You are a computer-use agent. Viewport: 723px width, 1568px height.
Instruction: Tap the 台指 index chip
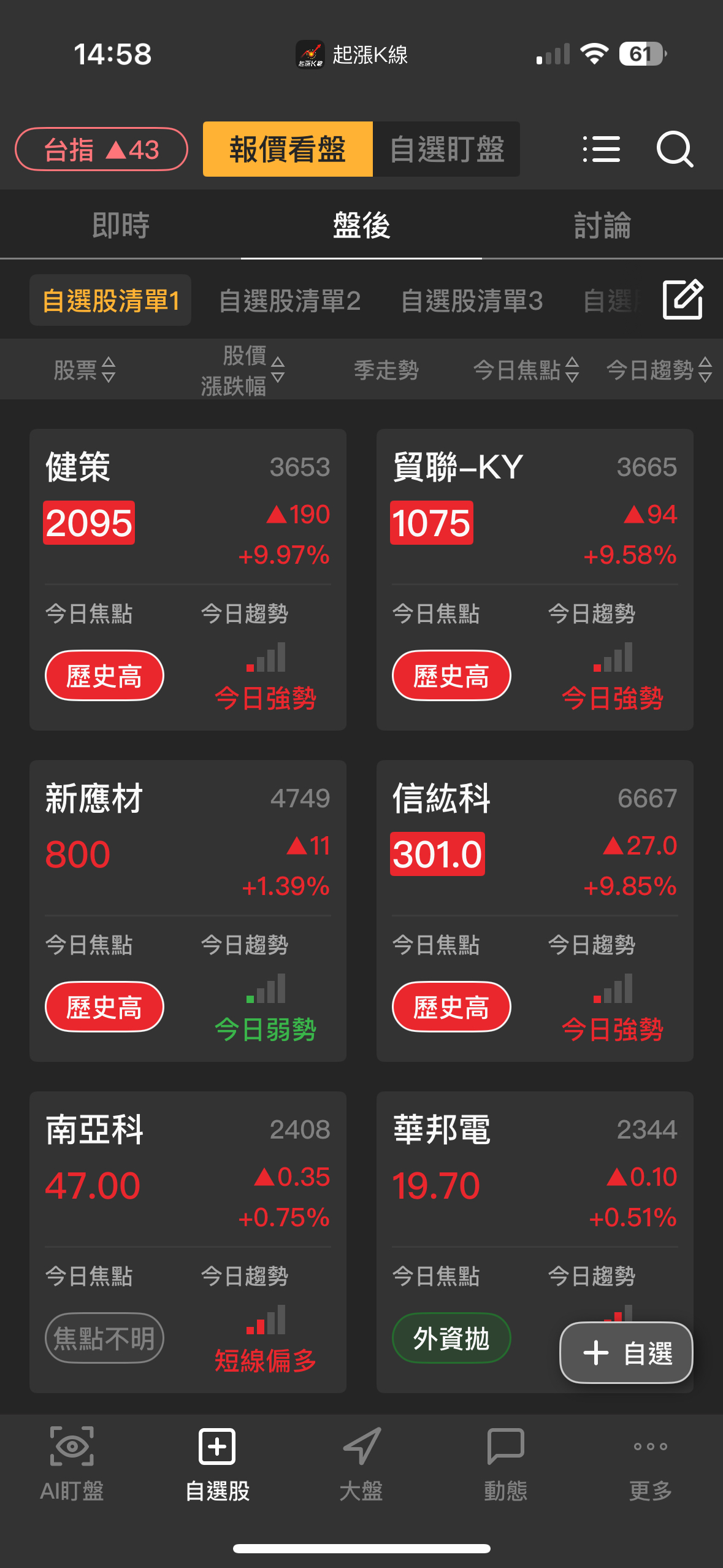101,149
